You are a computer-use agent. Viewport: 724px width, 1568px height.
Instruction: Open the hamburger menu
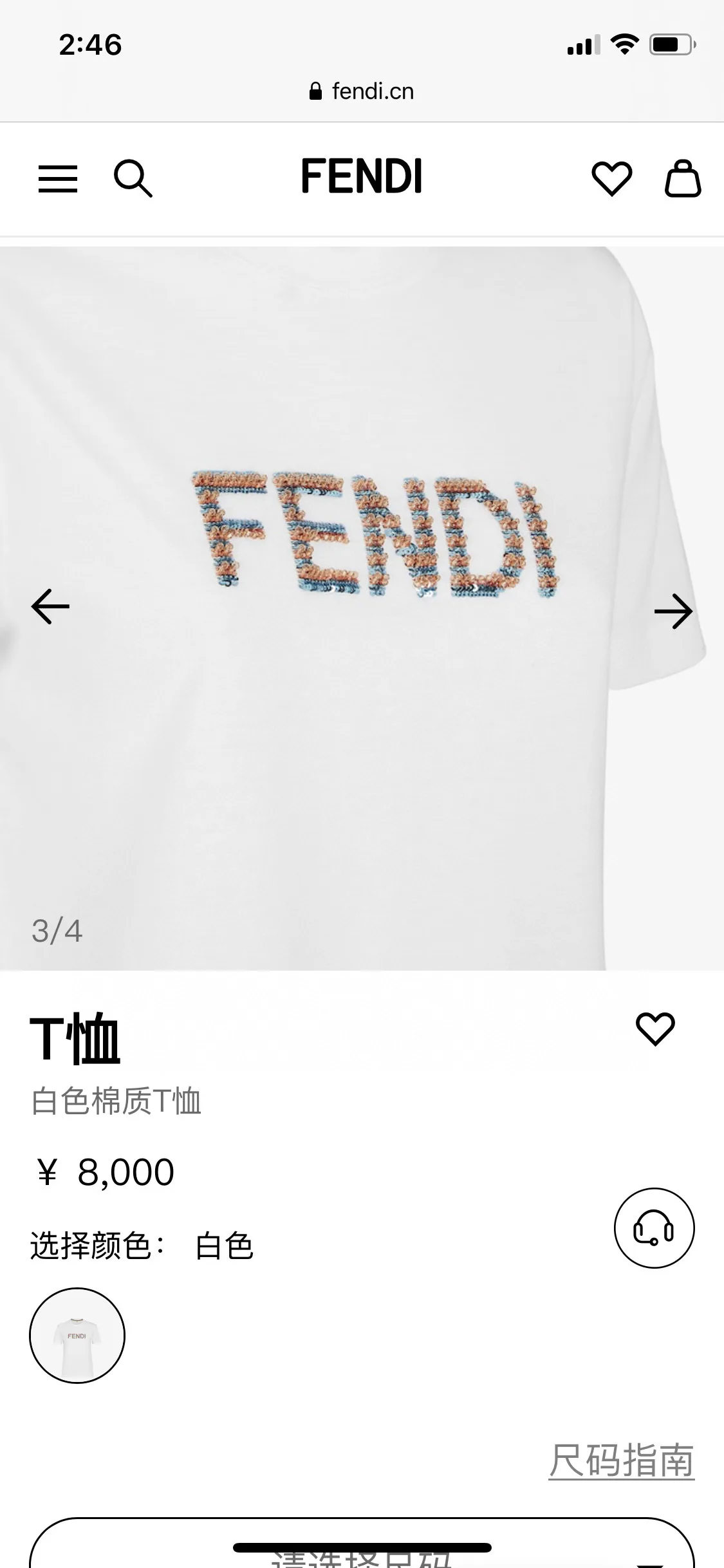pyautogui.click(x=58, y=178)
